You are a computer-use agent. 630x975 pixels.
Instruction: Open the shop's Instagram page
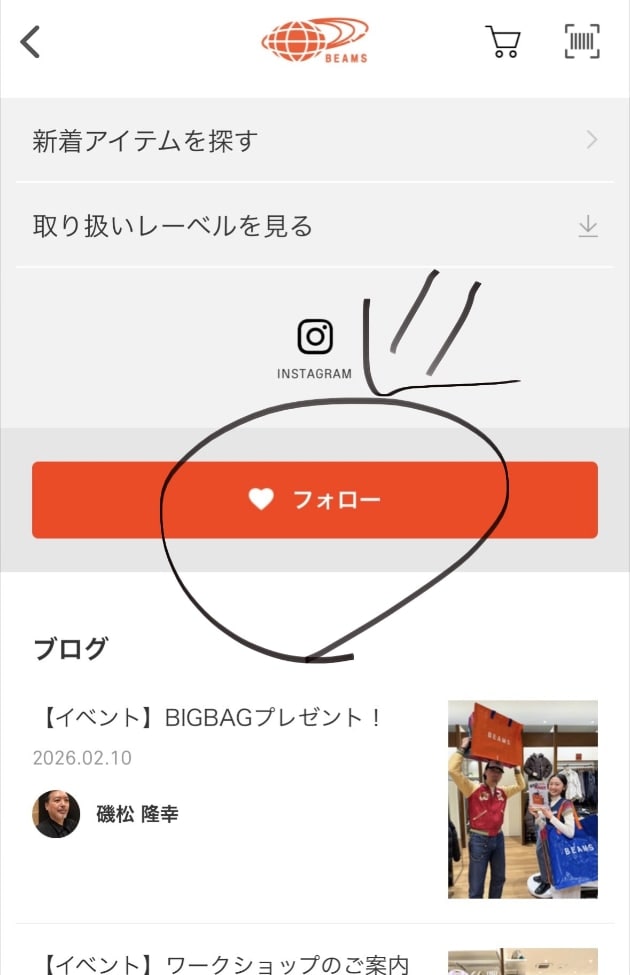coord(315,348)
